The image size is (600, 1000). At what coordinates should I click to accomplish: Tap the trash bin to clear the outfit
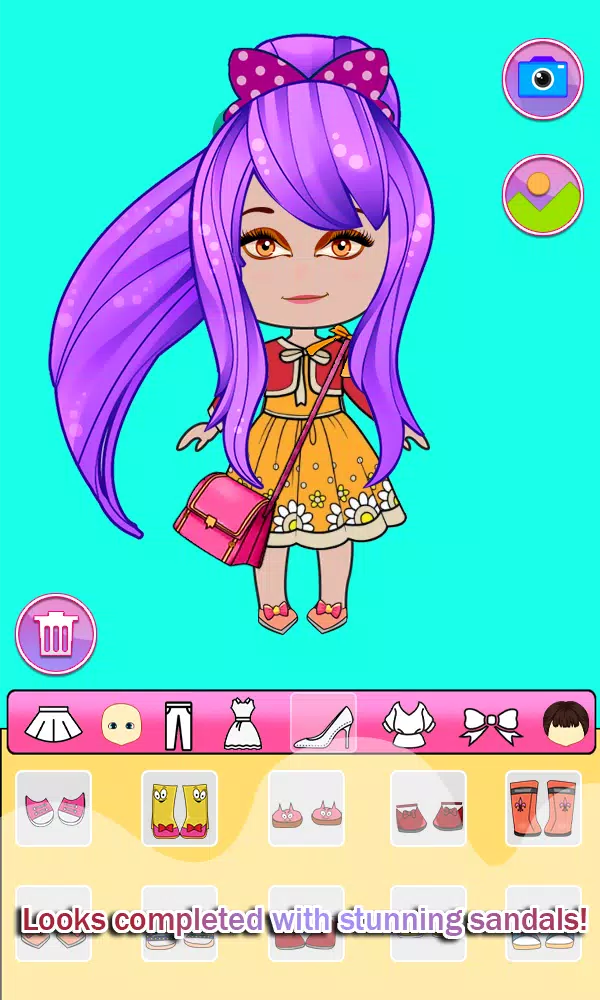(x=56, y=634)
